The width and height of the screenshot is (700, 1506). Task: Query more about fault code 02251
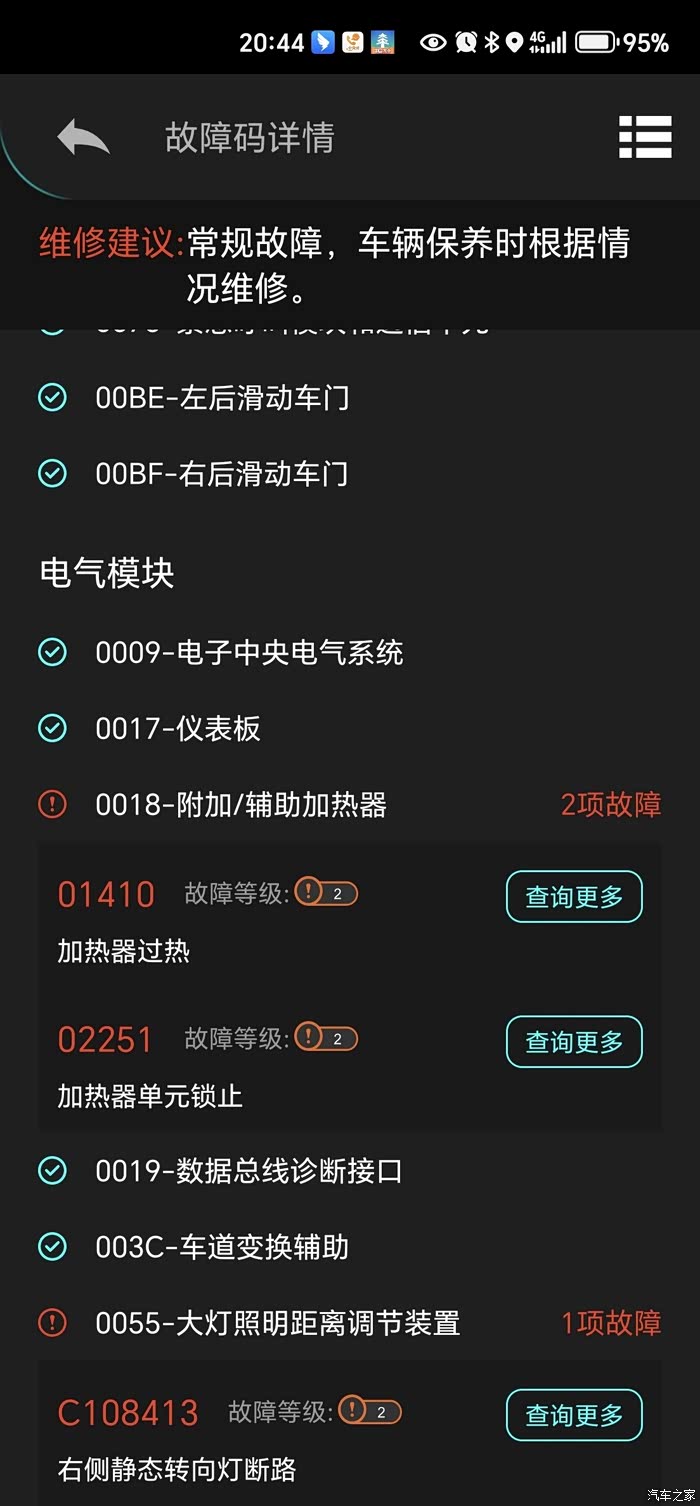tap(574, 1042)
